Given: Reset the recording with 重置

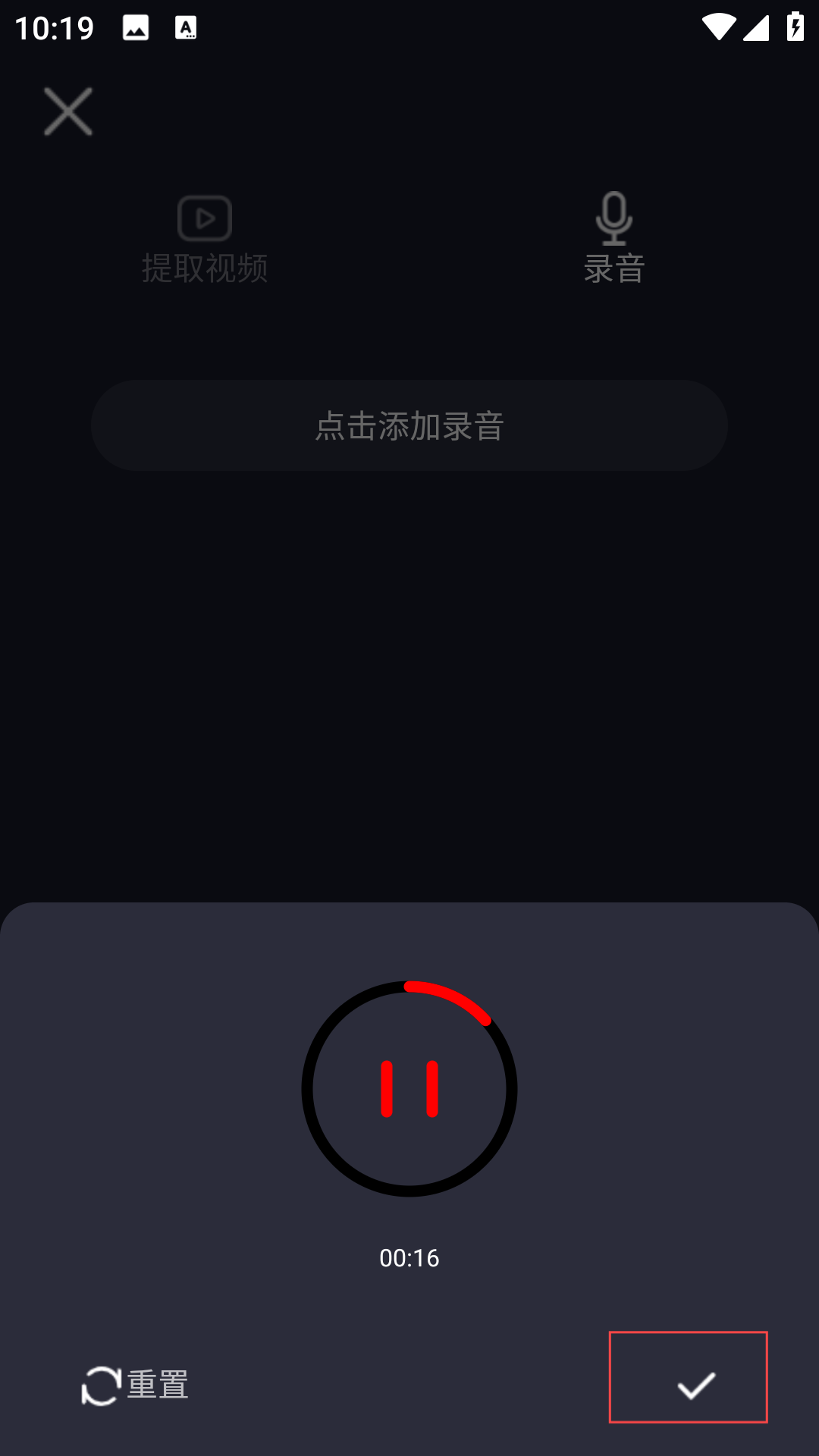Looking at the screenshot, I should 135,1385.
